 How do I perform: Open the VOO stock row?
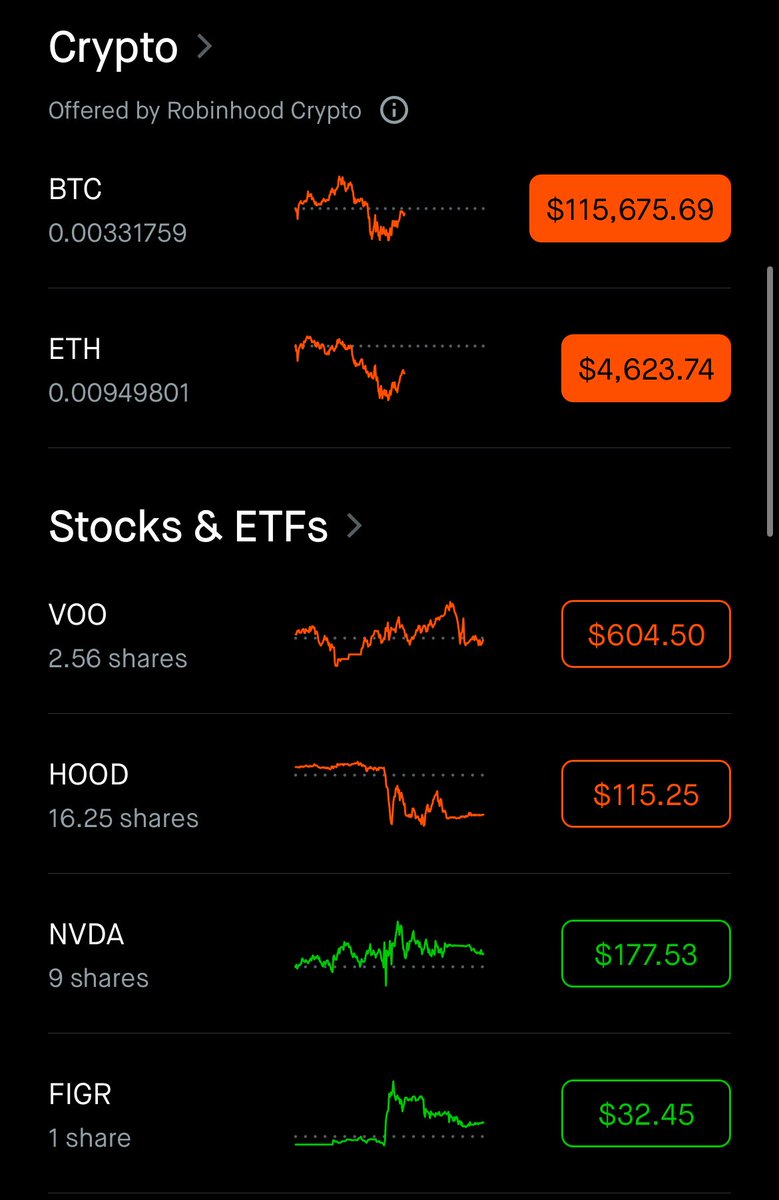(389, 635)
